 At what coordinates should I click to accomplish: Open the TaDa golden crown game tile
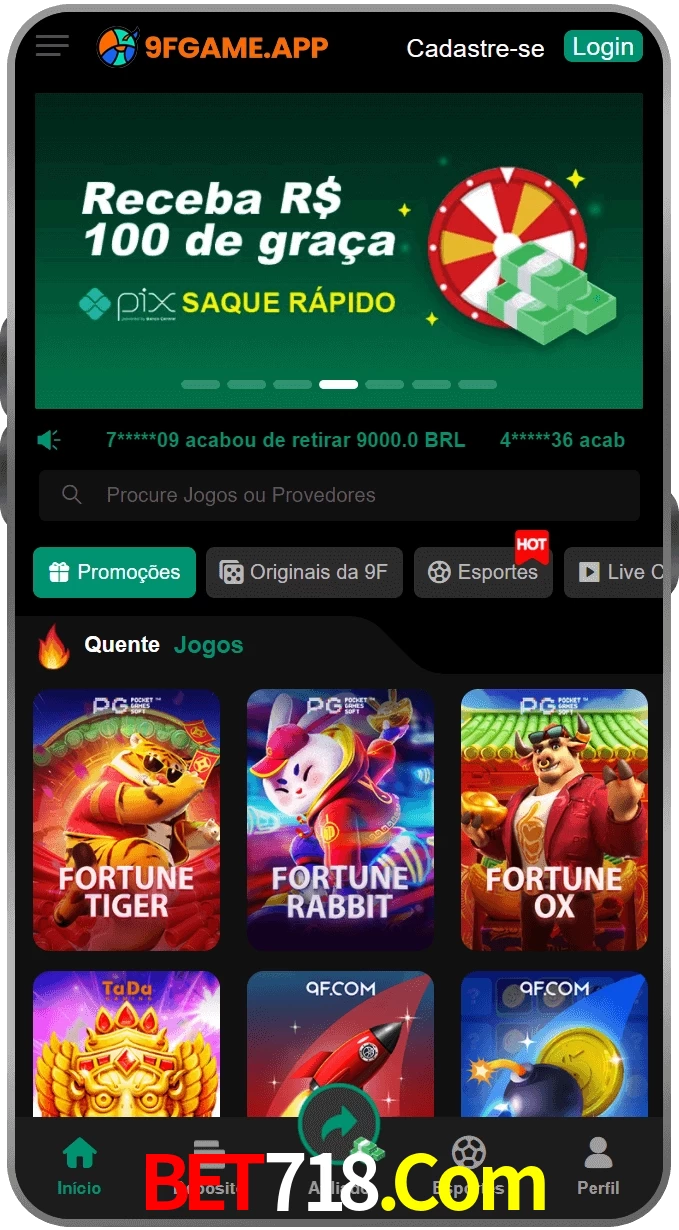pyautogui.click(x=126, y=1044)
